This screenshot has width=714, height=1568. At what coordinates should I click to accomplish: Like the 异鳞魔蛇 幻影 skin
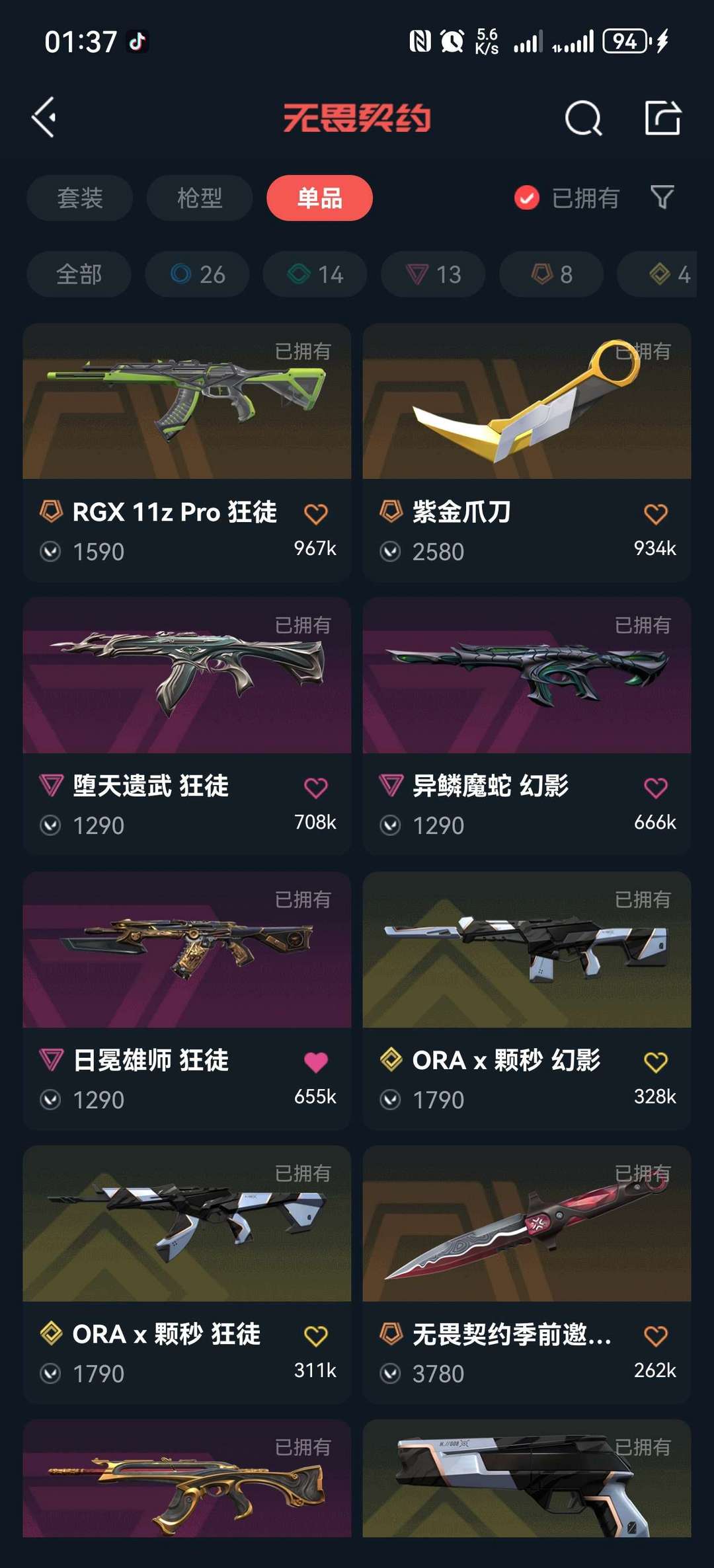(655, 788)
